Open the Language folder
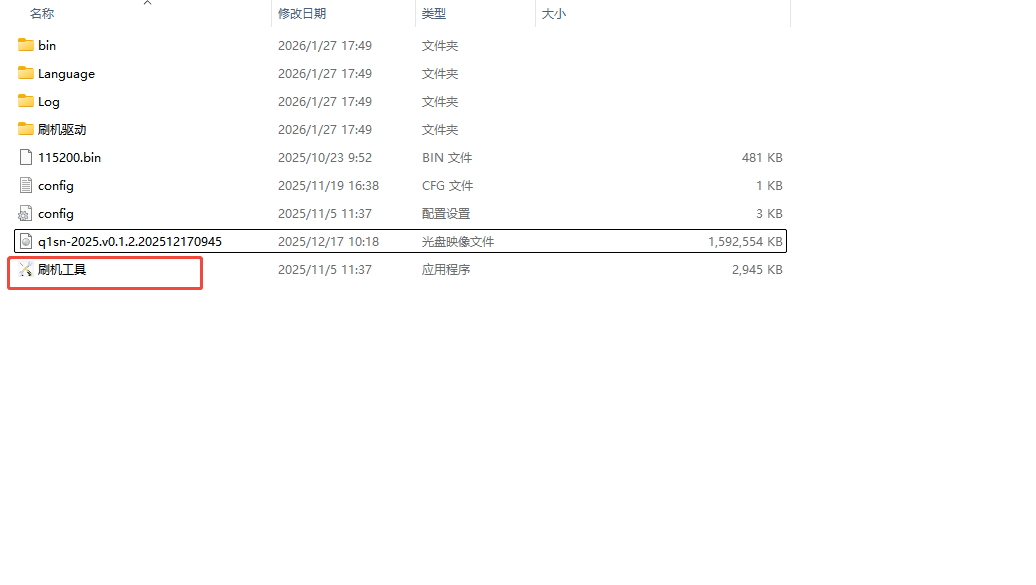This screenshot has height=585, width=1036. [x=66, y=73]
